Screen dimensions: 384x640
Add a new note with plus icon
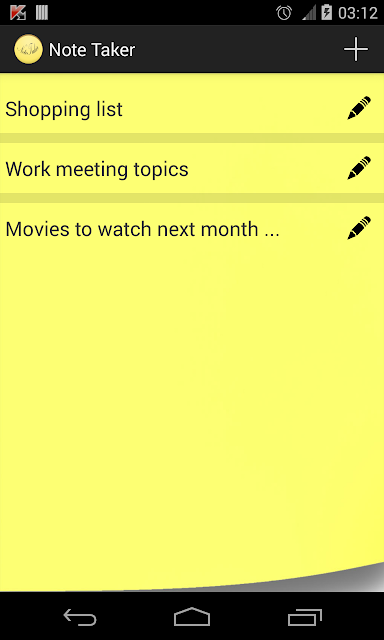pyautogui.click(x=356, y=49)
